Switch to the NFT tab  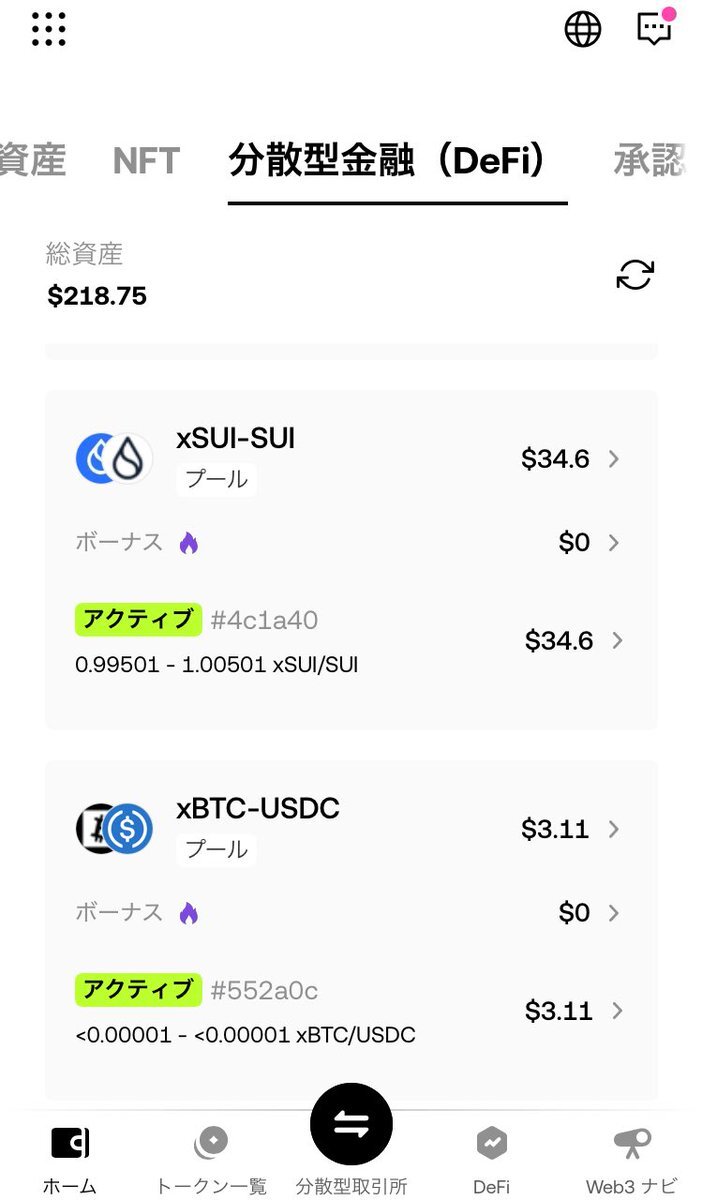pyautogui.click(x=146, y=161)
